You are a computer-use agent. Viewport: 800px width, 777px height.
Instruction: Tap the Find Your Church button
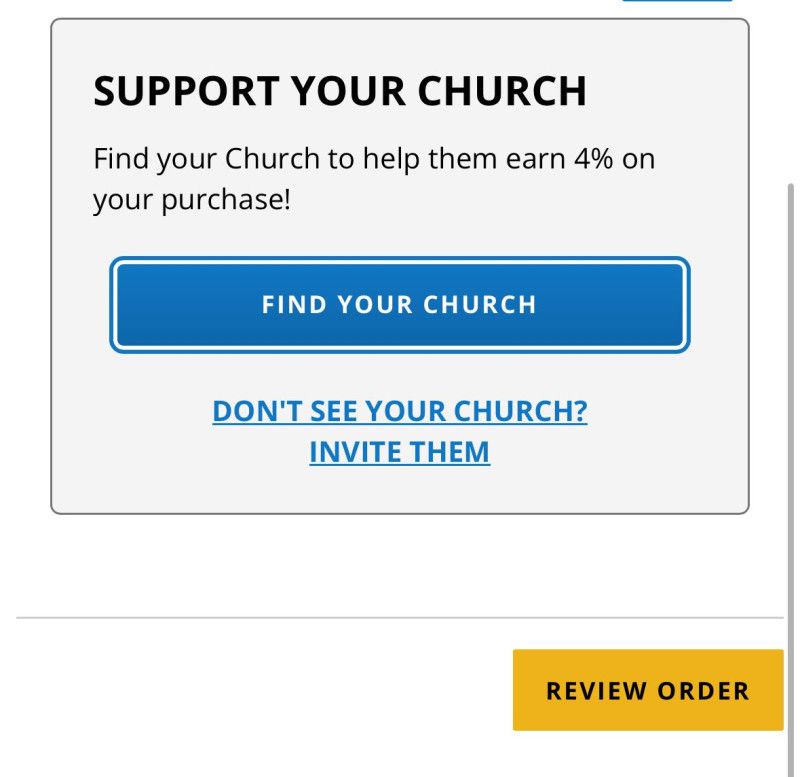(399, 305)
